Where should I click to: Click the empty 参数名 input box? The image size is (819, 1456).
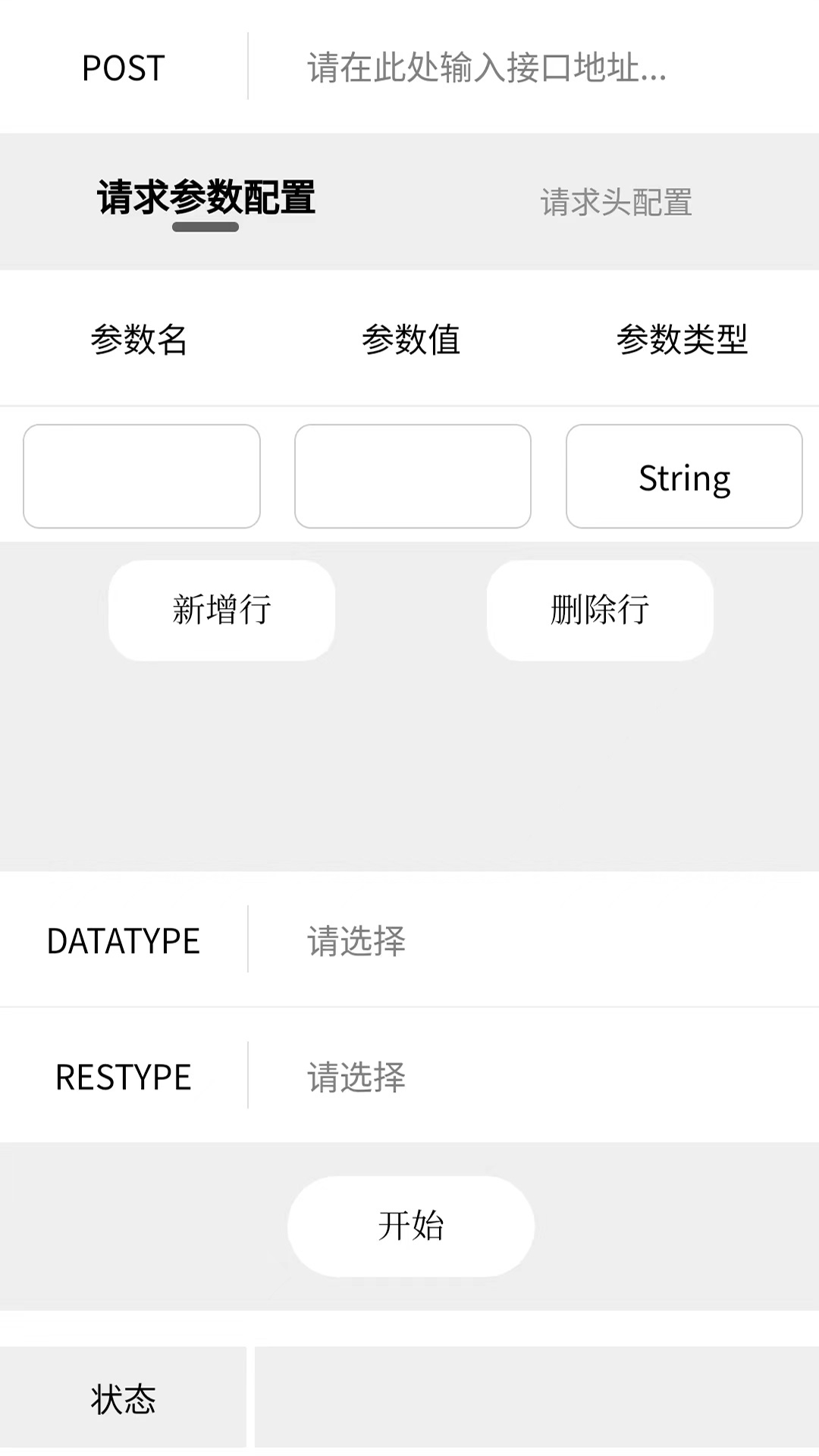(x=140, y=476)
